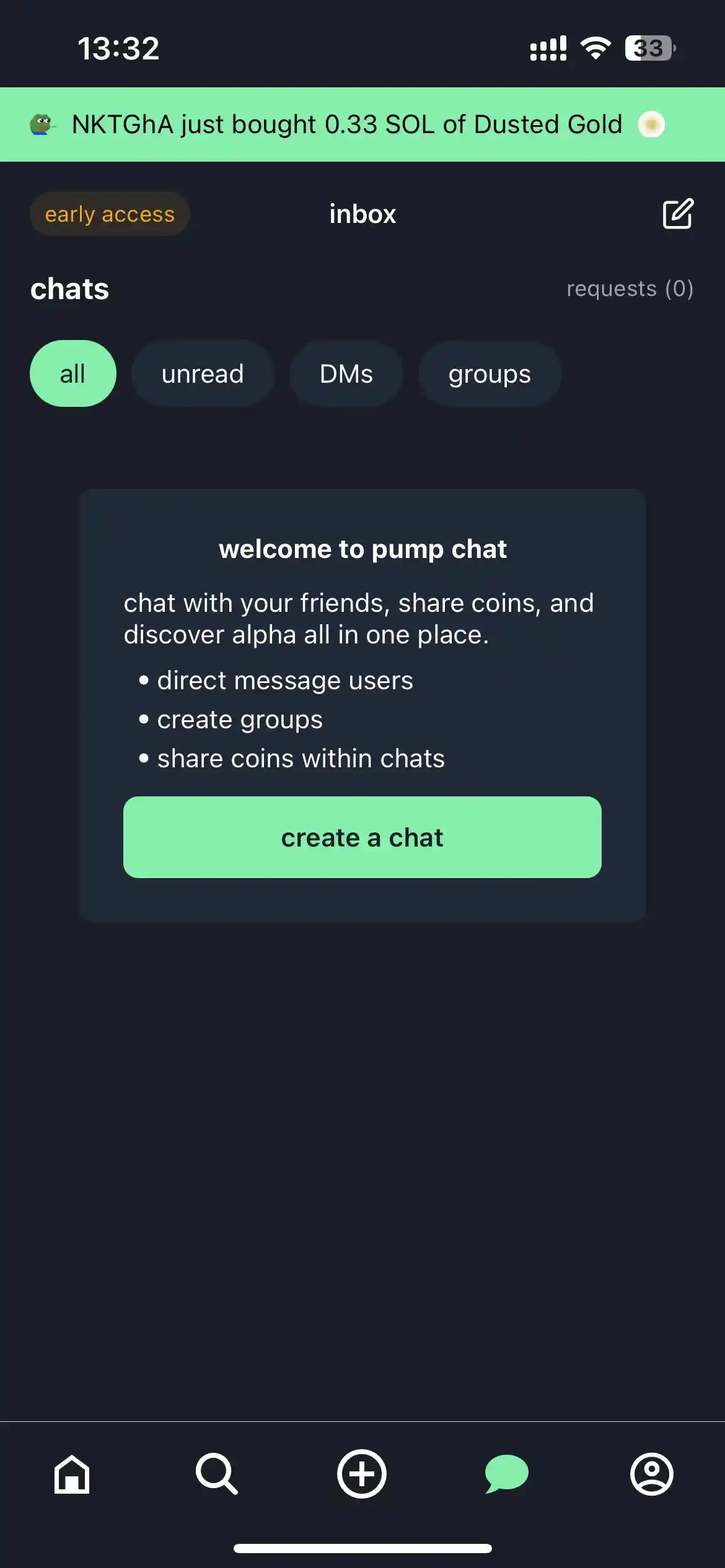Switch to the groups filter

click(x=490, y=373)
